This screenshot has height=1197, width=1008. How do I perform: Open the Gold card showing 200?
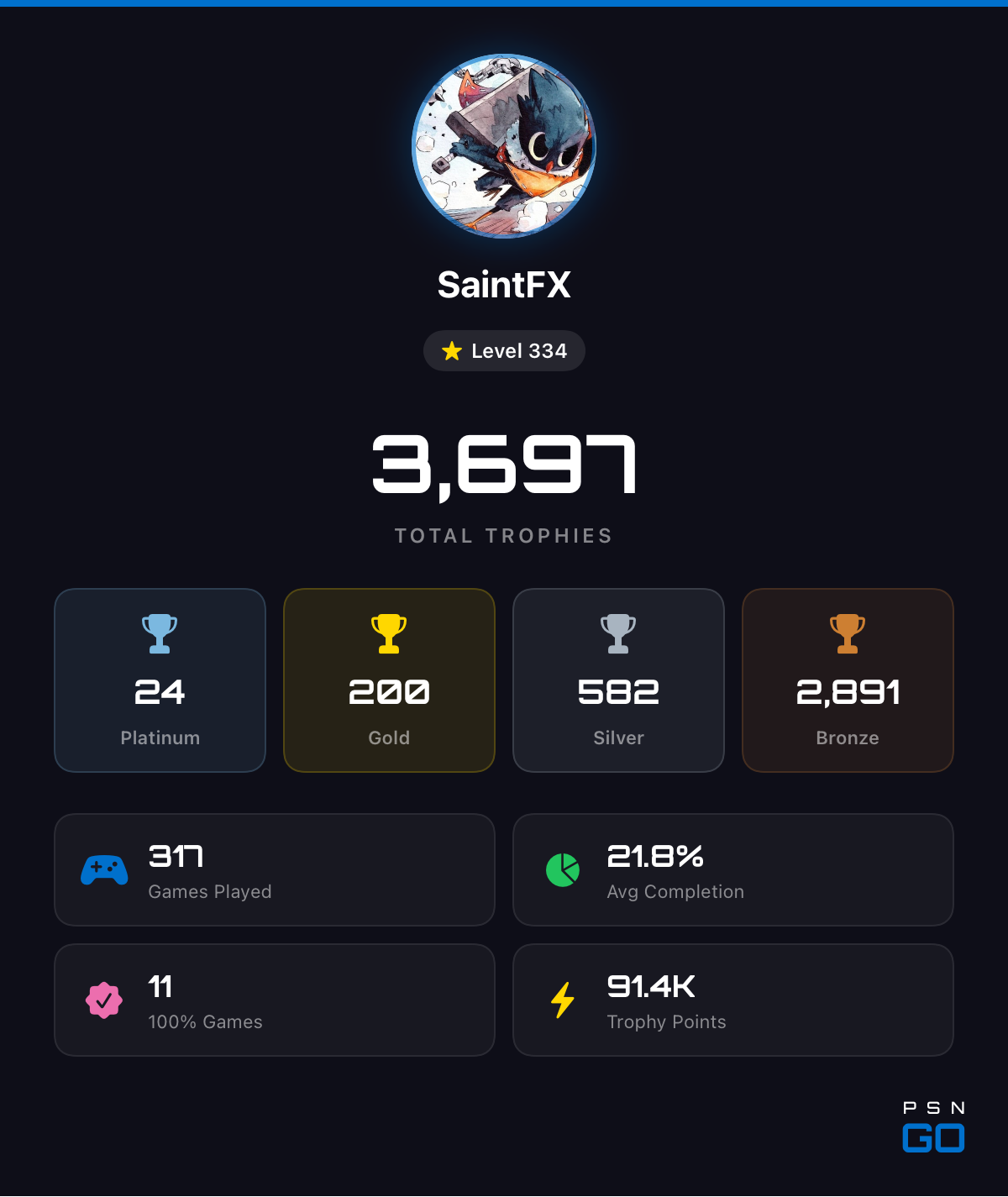tap(389, 680)
